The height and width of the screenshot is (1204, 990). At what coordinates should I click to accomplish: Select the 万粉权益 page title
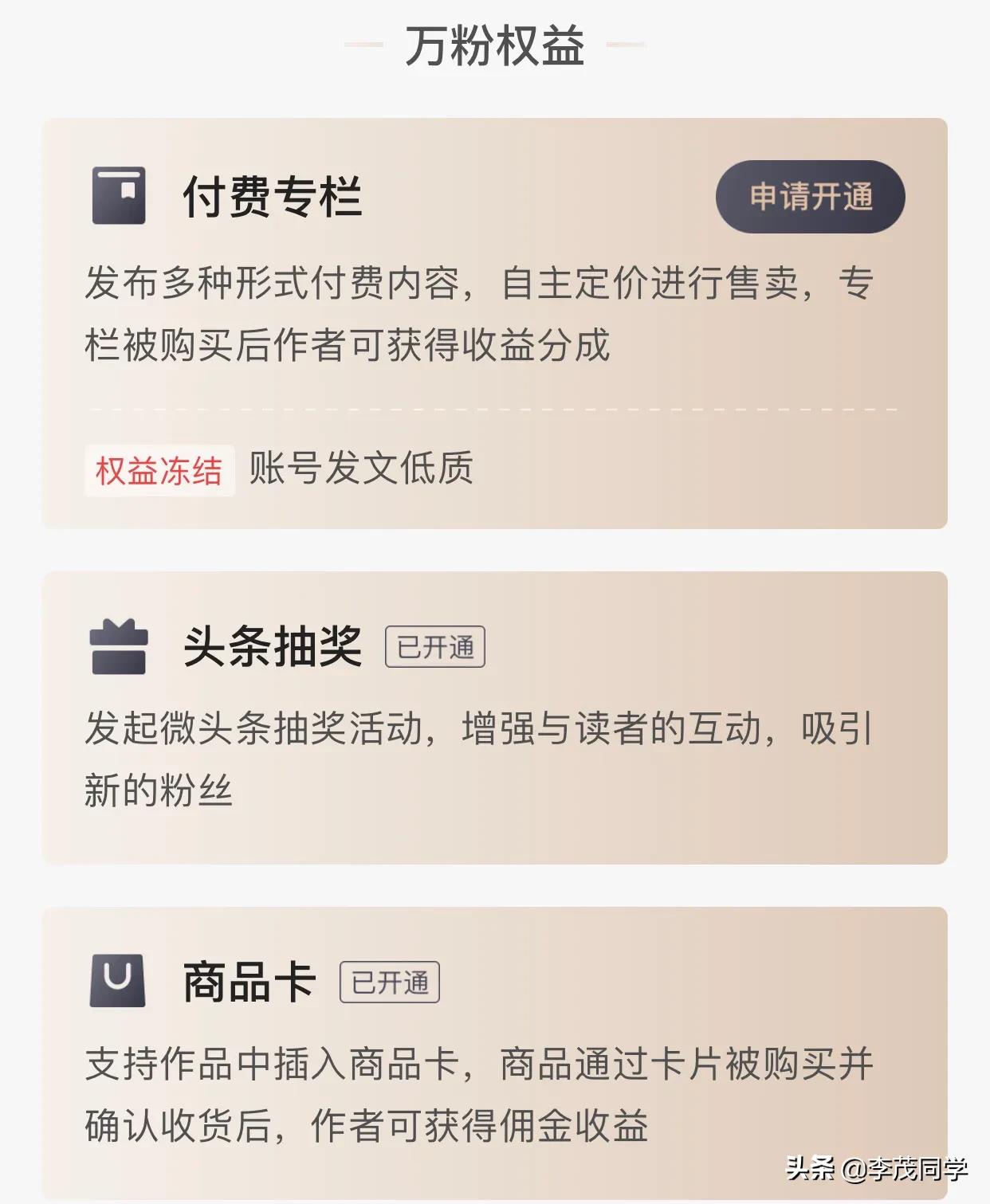coord(494,45)
